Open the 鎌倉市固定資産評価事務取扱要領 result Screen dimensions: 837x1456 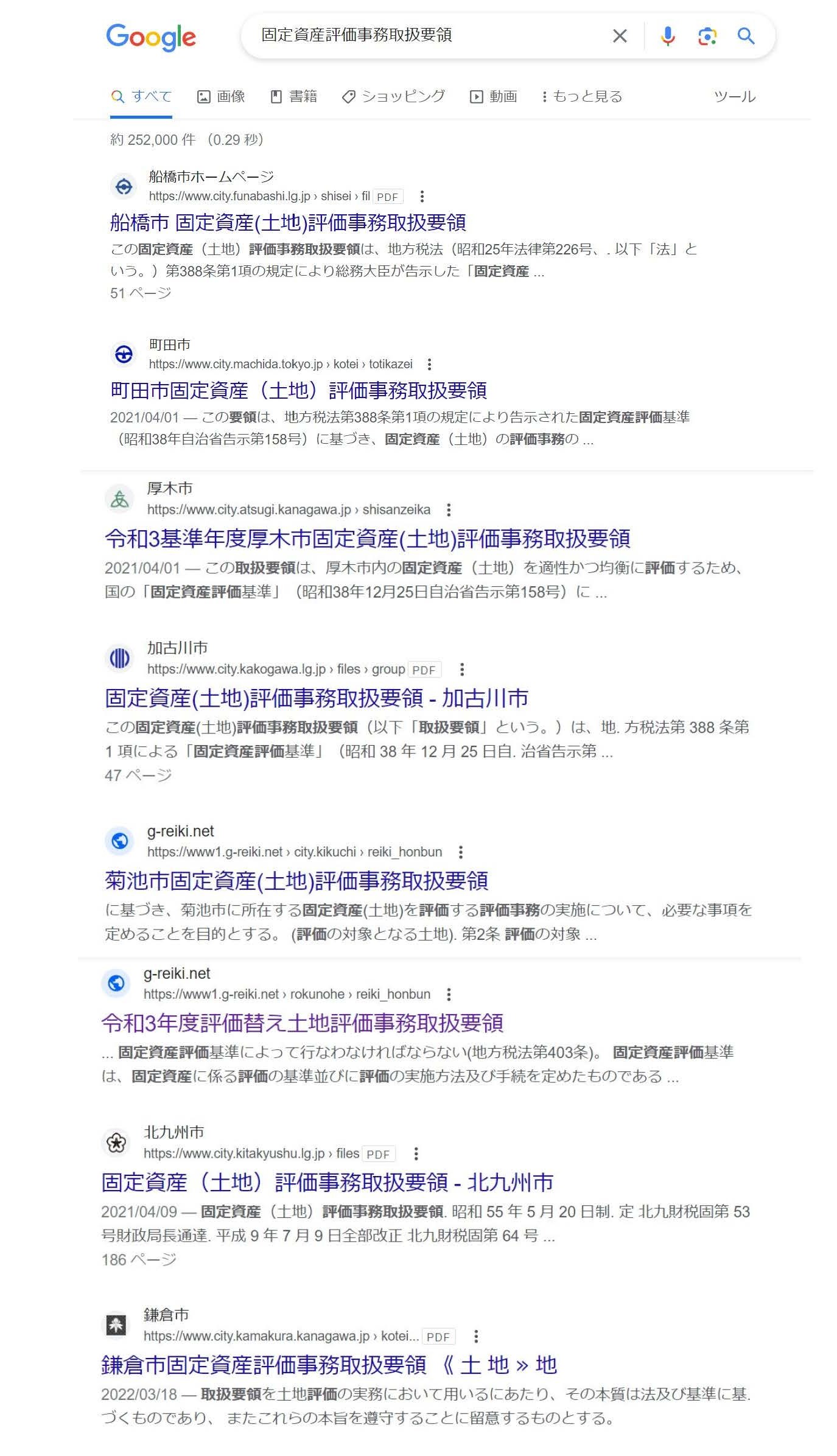329,1365
